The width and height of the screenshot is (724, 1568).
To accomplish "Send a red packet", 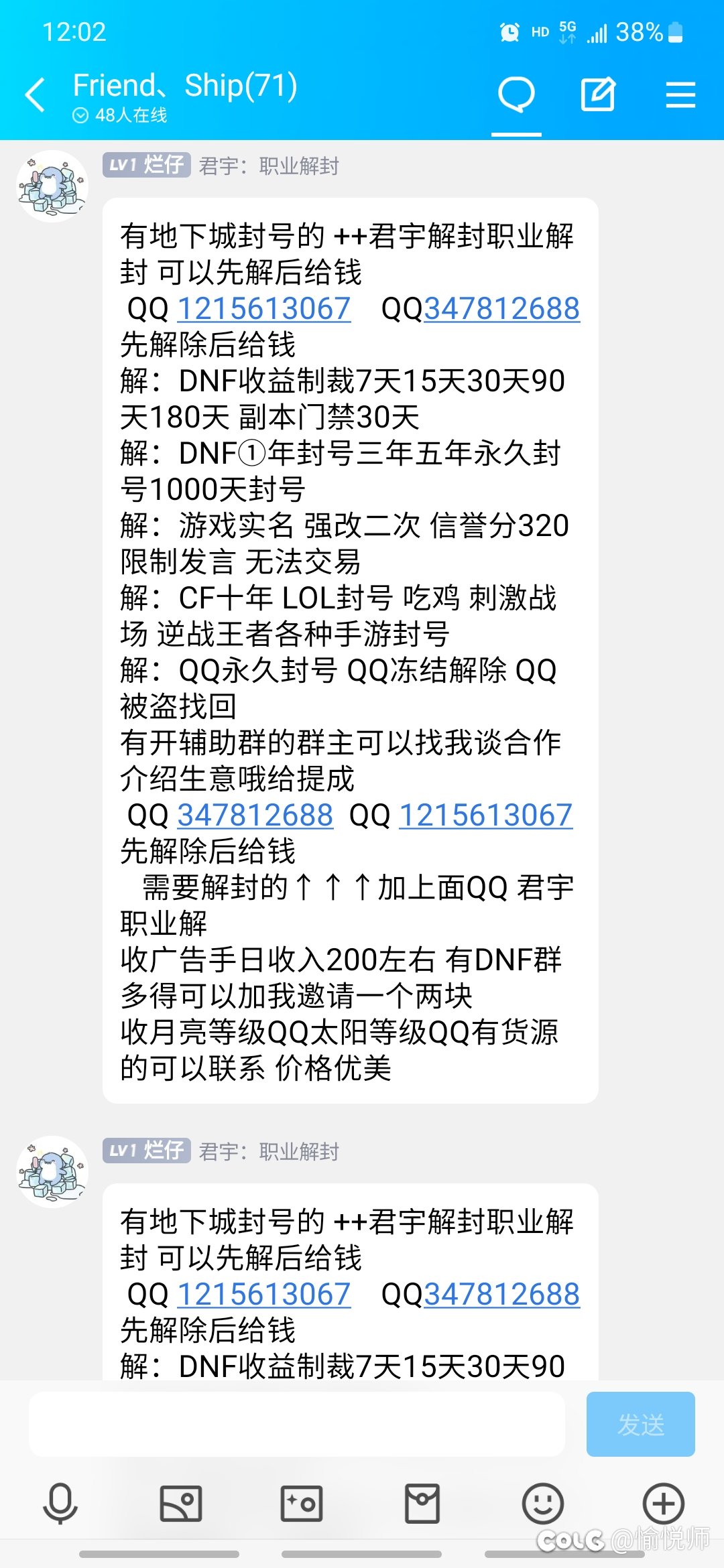I will coord(422,1504).
